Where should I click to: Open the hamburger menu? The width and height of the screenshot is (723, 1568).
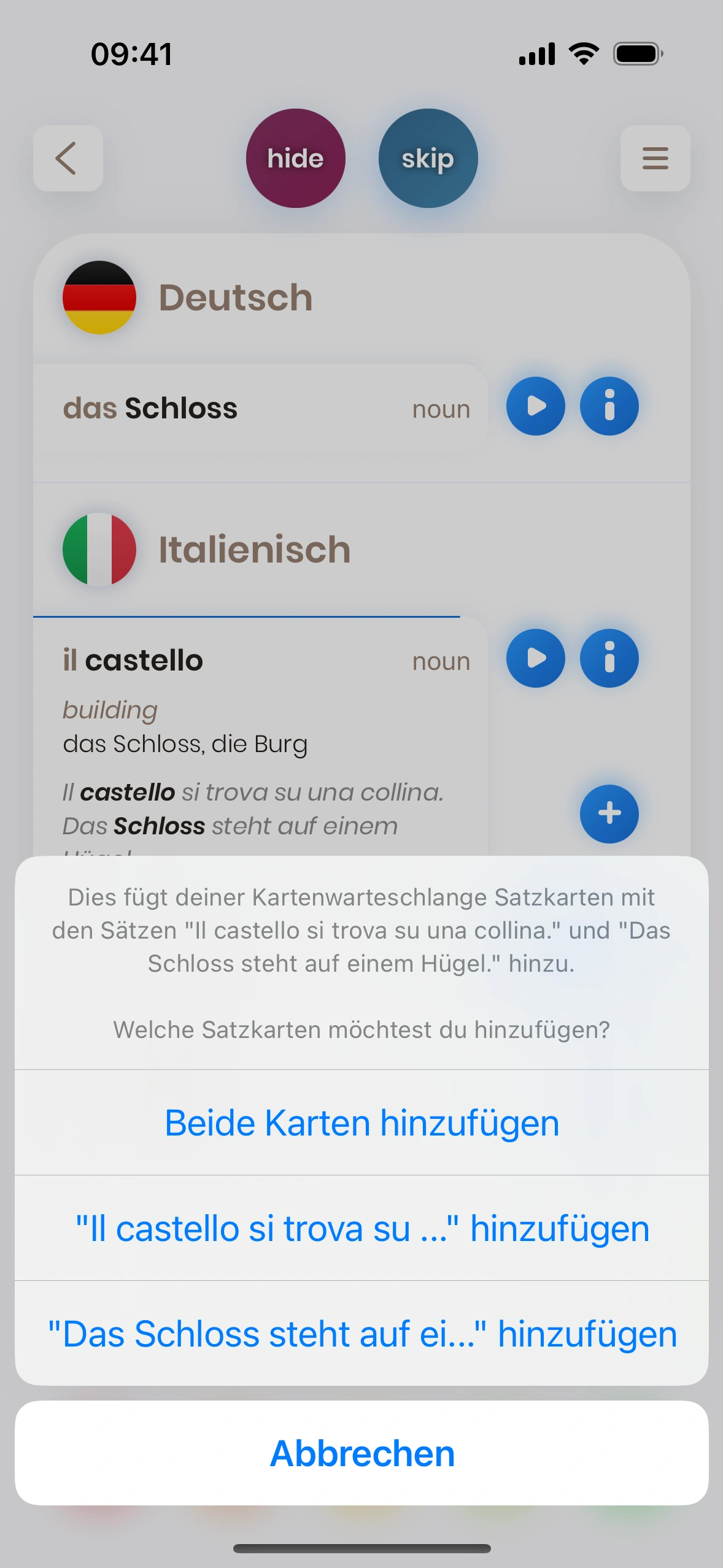[655, 158]
